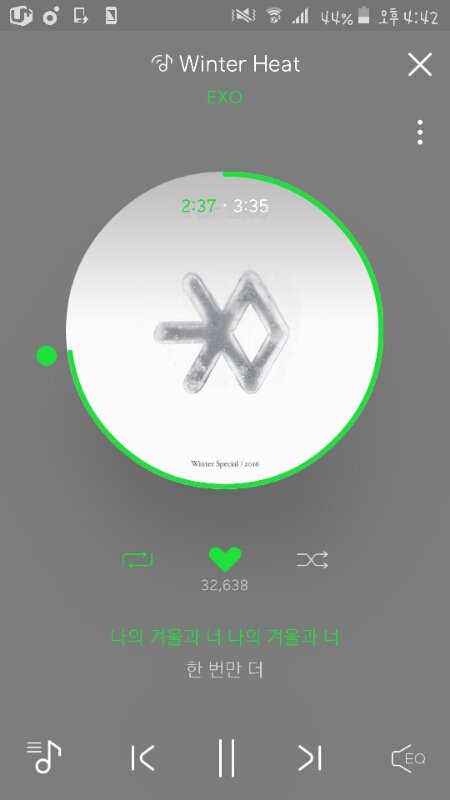
Task: Tap the EXO artist name
Action: pos(224,97)
